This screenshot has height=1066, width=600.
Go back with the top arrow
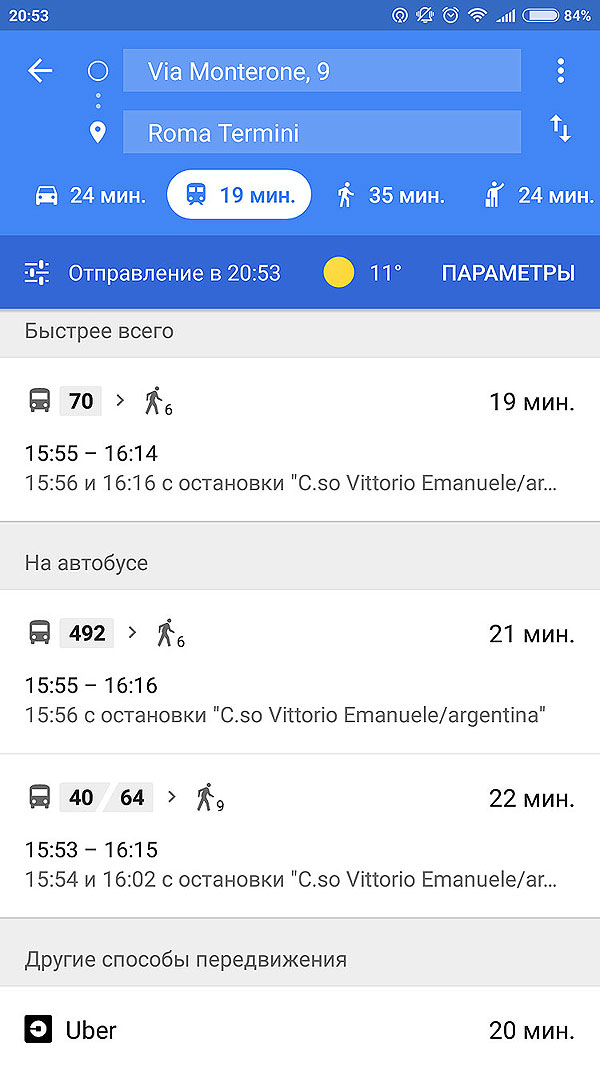pyautogui.click(x=40, y=71)
